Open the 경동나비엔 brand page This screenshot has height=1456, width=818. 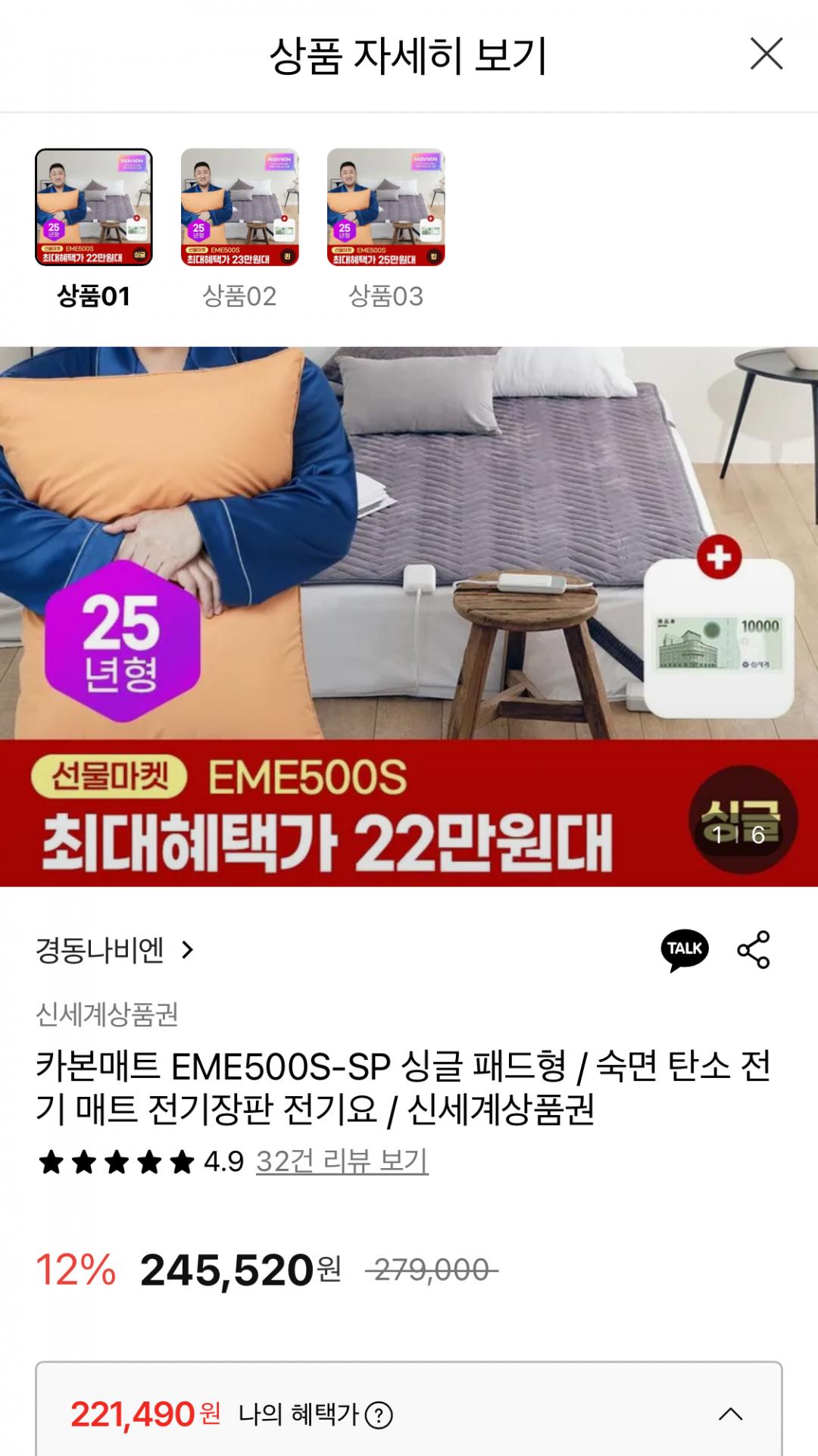[x=115, y=950]
